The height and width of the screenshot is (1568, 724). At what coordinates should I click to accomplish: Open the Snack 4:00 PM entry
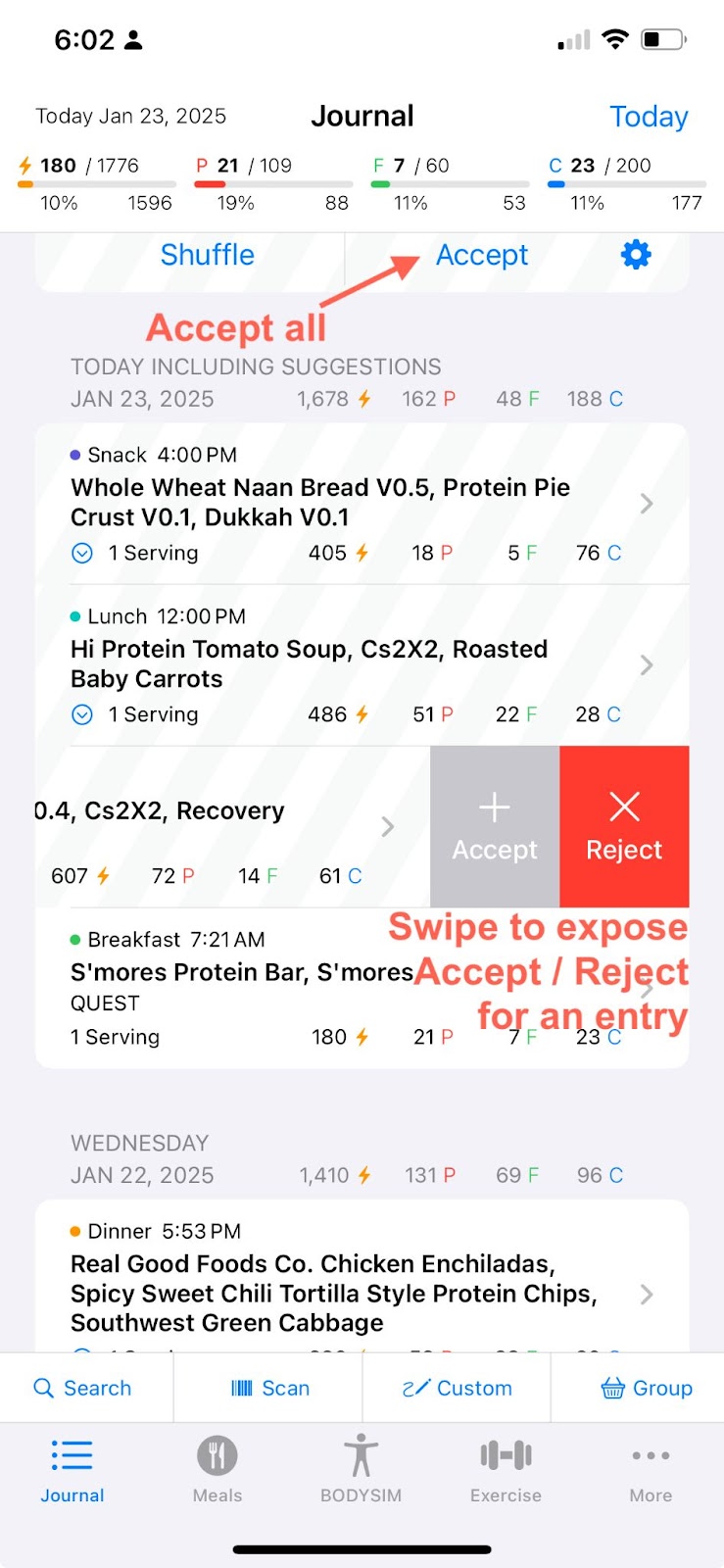(x=362, y=504)
